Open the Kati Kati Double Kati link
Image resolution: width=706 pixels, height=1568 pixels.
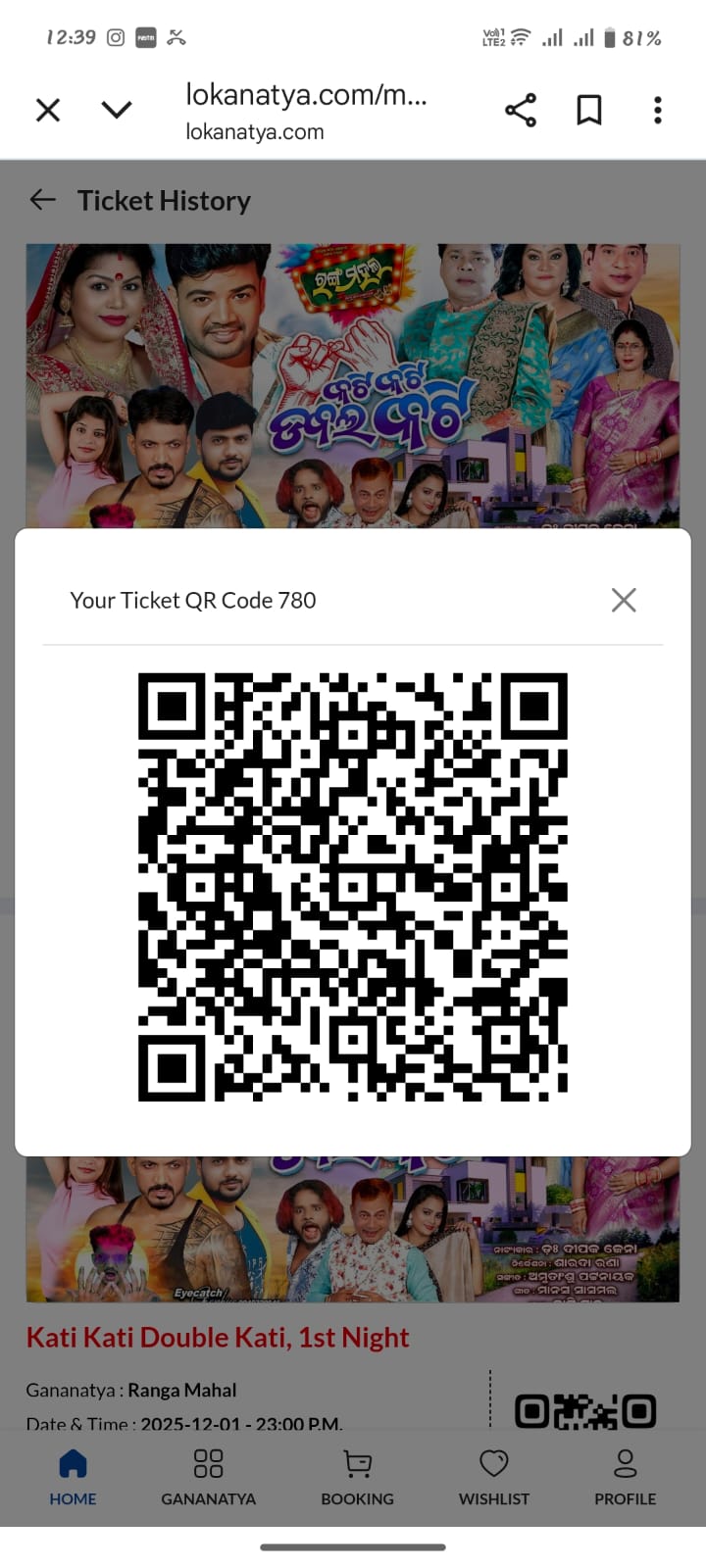217,1336
